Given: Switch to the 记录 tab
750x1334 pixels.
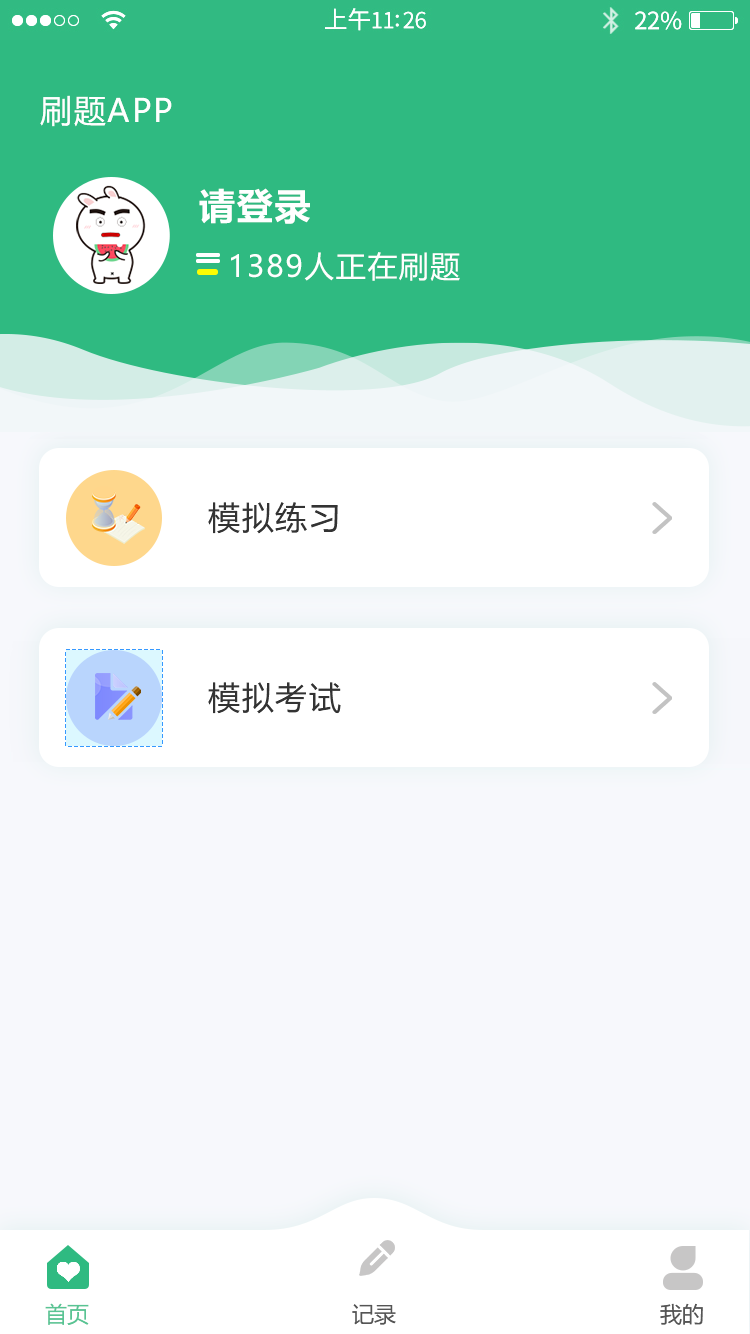Looking at the screenshot, I should tap(374, 1285).
